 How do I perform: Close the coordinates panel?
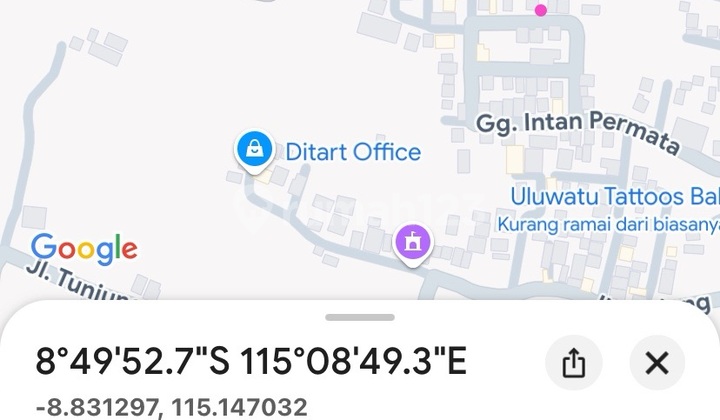656,362
